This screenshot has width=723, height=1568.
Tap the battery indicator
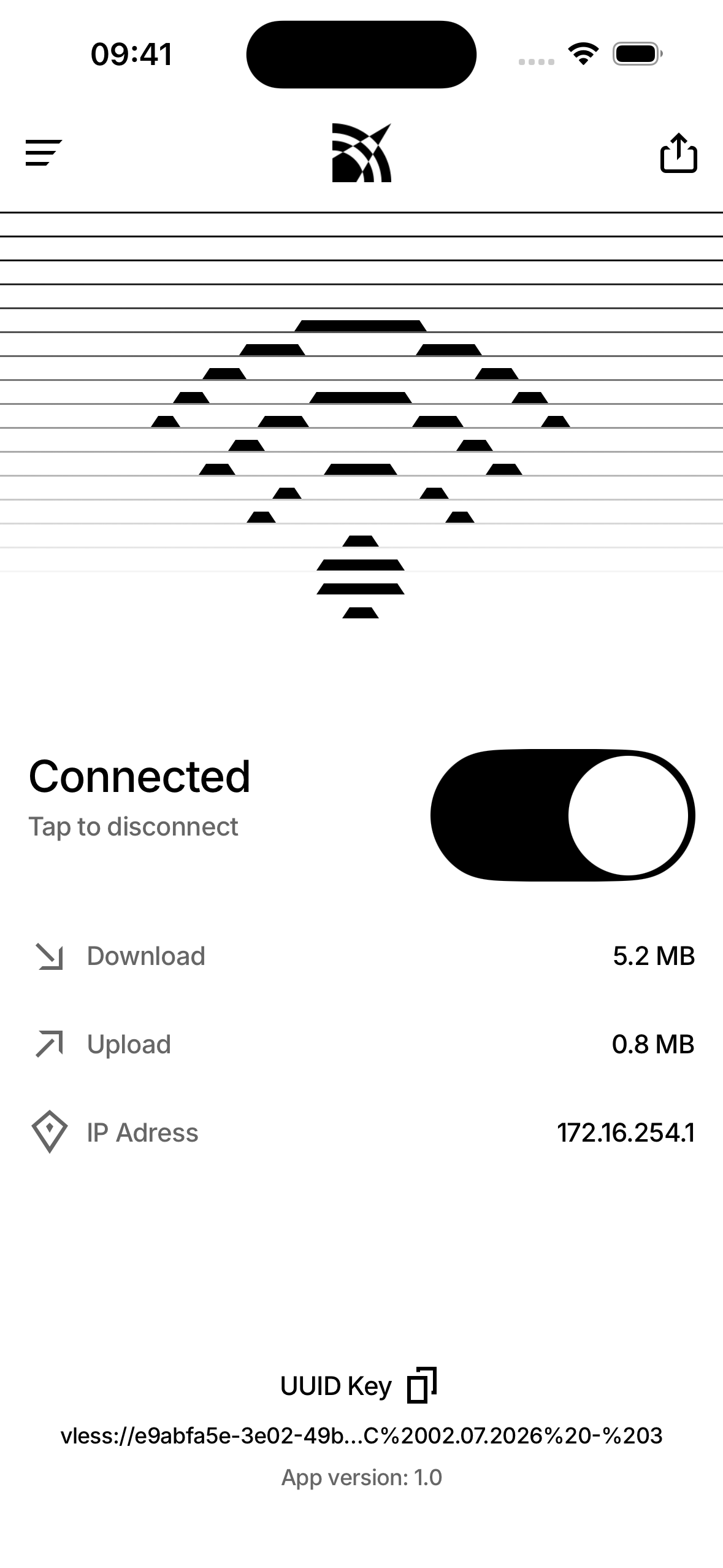(635, 53)
